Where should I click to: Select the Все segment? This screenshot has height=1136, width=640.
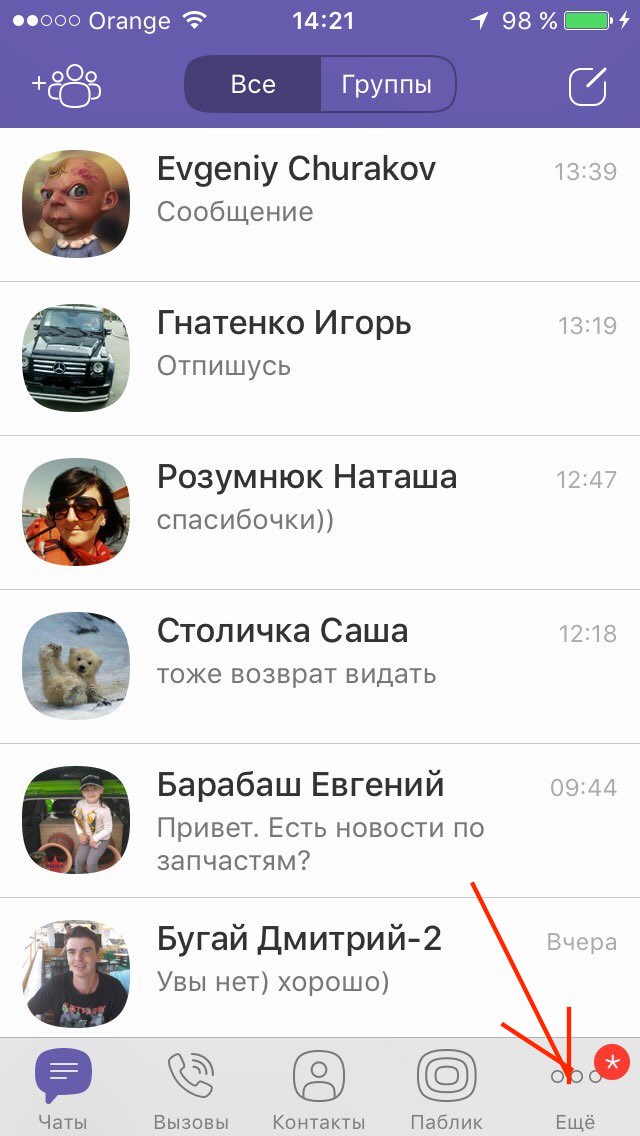[253, 85]
